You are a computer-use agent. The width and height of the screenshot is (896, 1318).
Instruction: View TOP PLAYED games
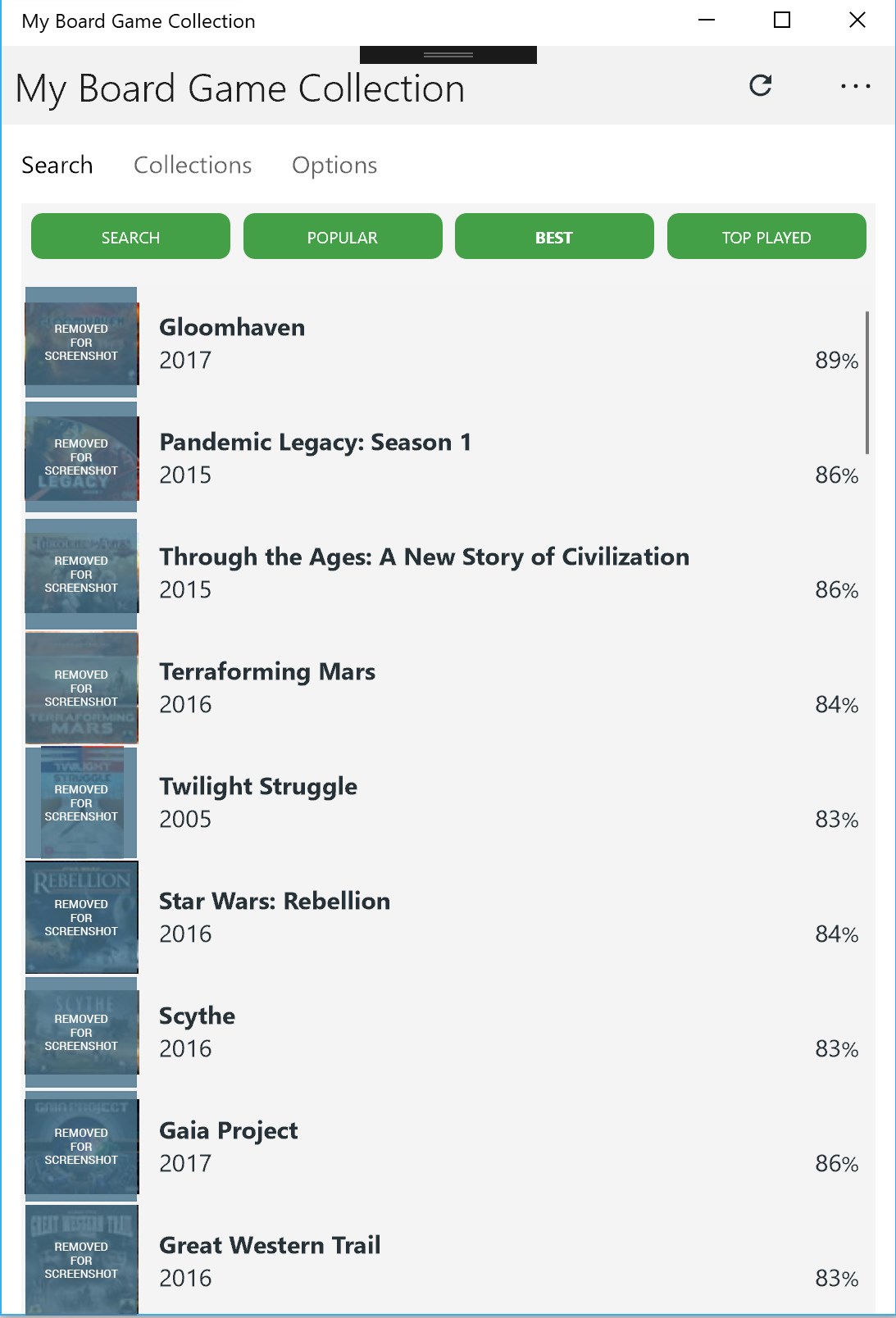coord(766,237)
